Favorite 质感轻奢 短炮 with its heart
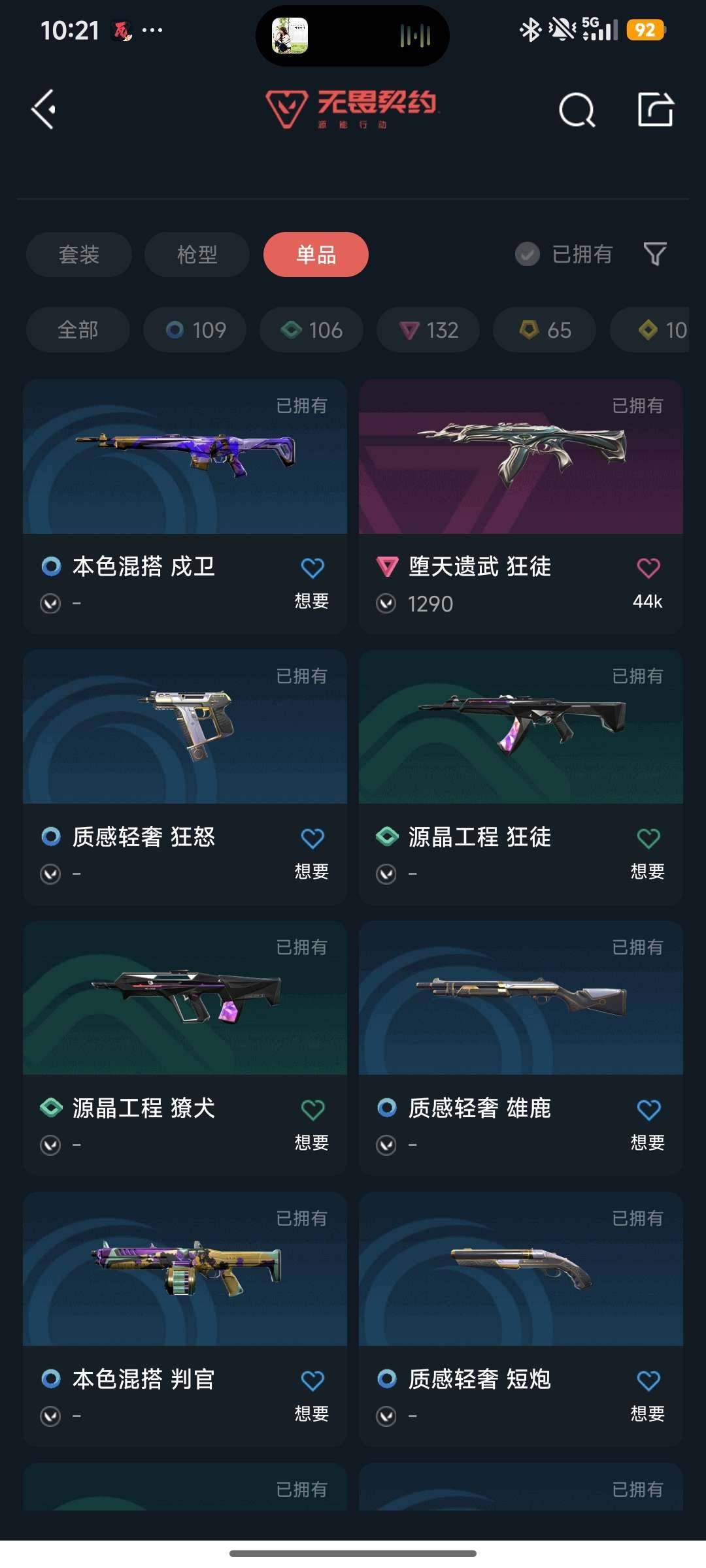The image size is (706, 1568). [647, 1379]
